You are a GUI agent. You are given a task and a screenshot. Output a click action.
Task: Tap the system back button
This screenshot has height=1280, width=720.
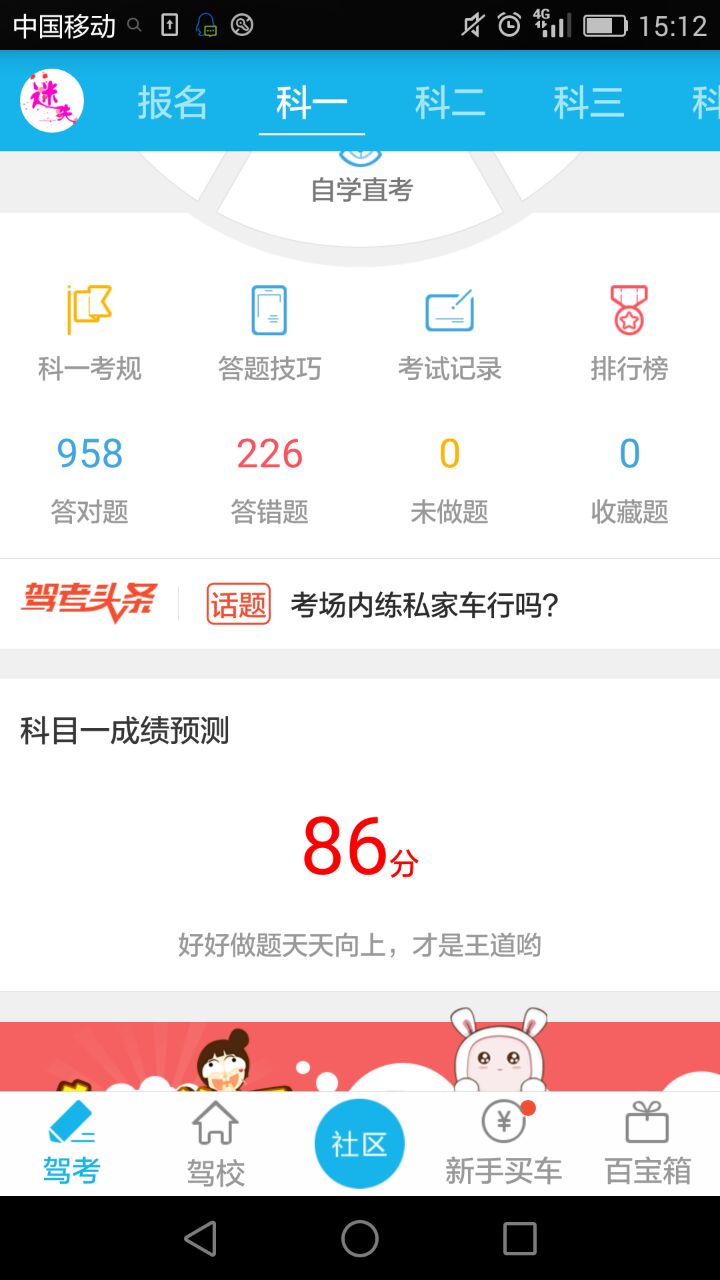pyautogui.click(x=200, y=1239)
